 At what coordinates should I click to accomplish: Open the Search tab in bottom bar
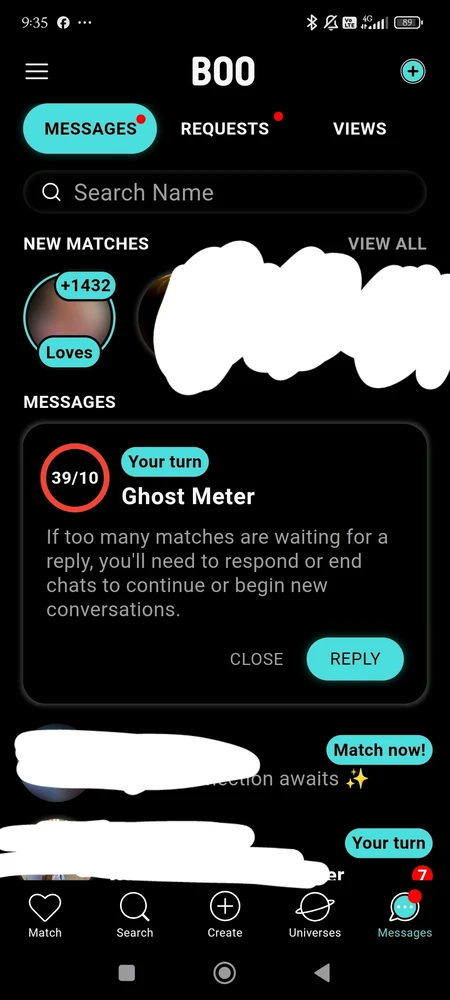pyautogui.click(x=134, y=915)
